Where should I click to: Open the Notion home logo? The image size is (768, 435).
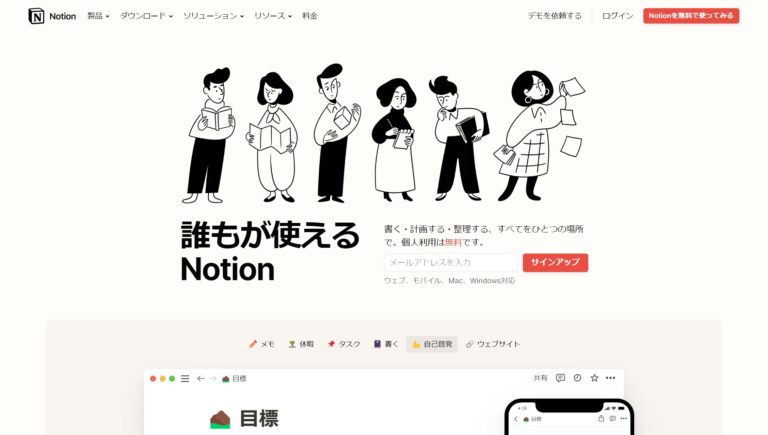click(x=52, y=16)
